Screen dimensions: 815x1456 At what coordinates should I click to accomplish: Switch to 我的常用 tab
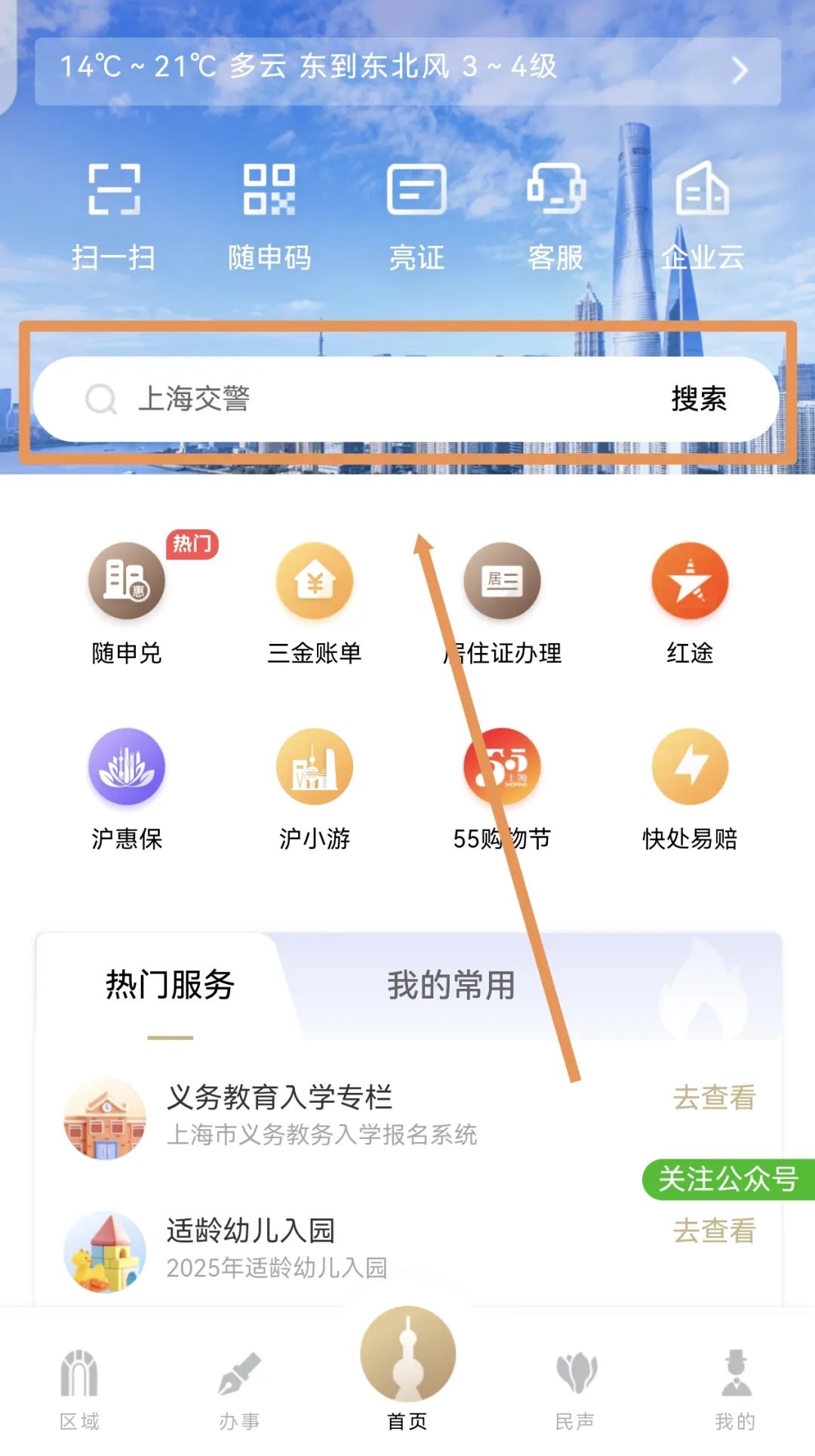point(451,985)
